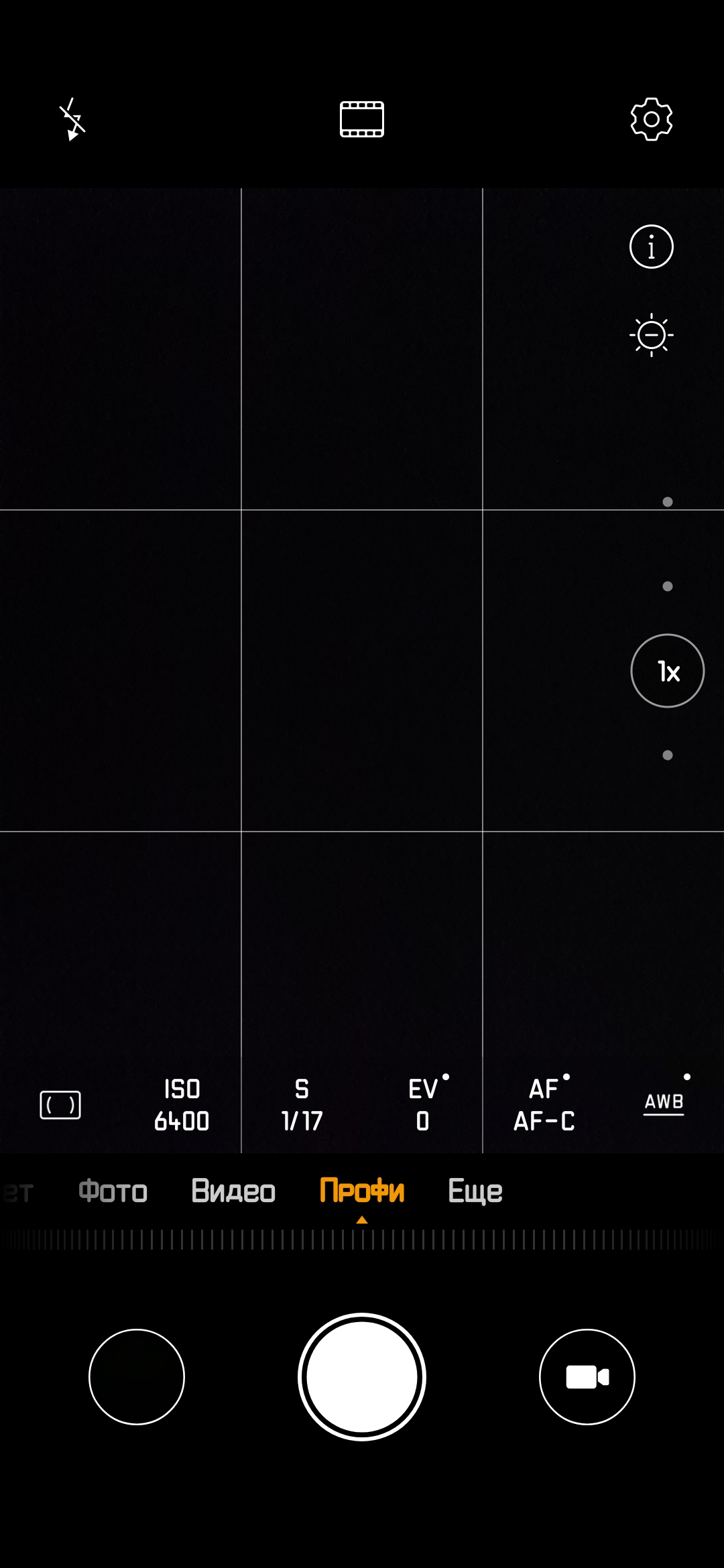724x1568 pixels.
Task: Tap the 1x zoom button
Action: click(x=667, y=671)
